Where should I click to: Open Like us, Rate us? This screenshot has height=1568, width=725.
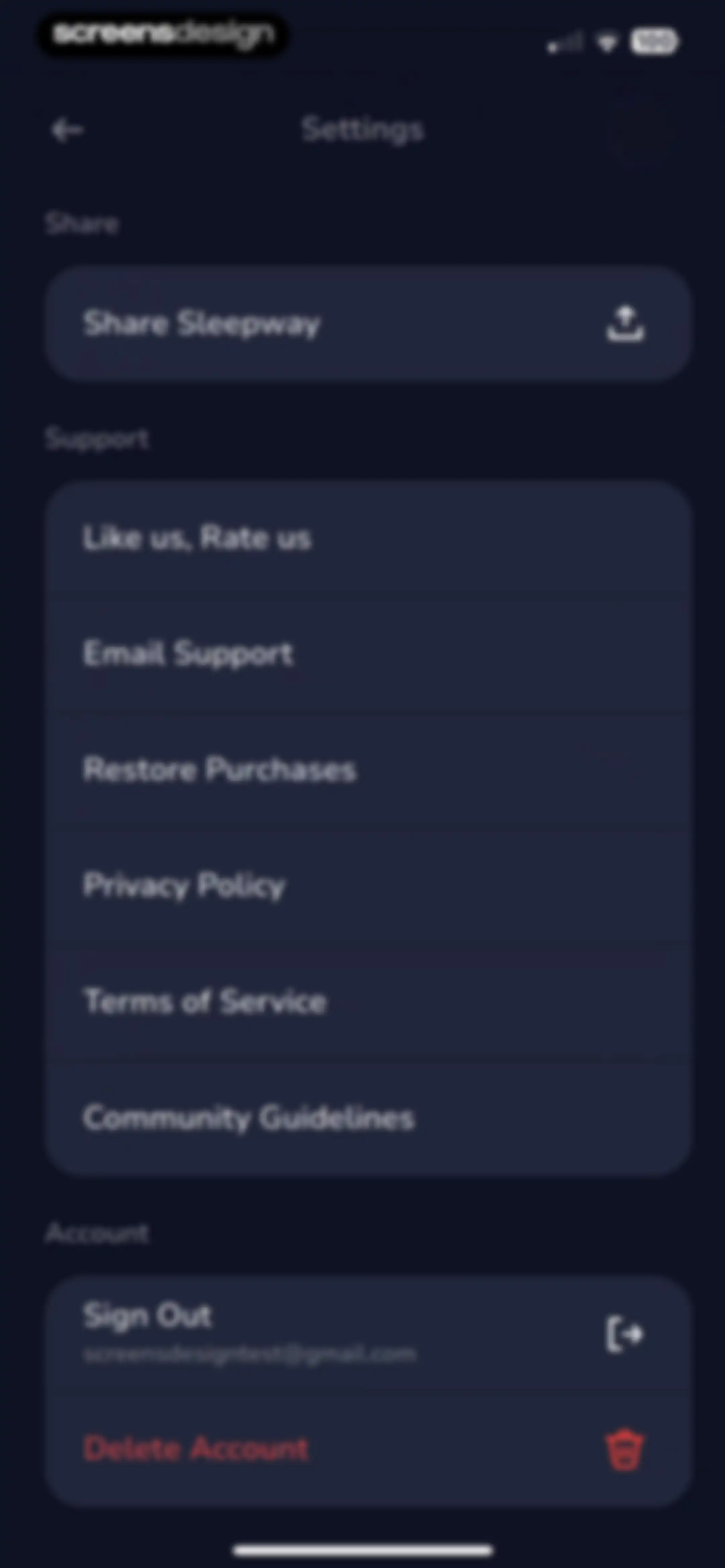point(368,538)
